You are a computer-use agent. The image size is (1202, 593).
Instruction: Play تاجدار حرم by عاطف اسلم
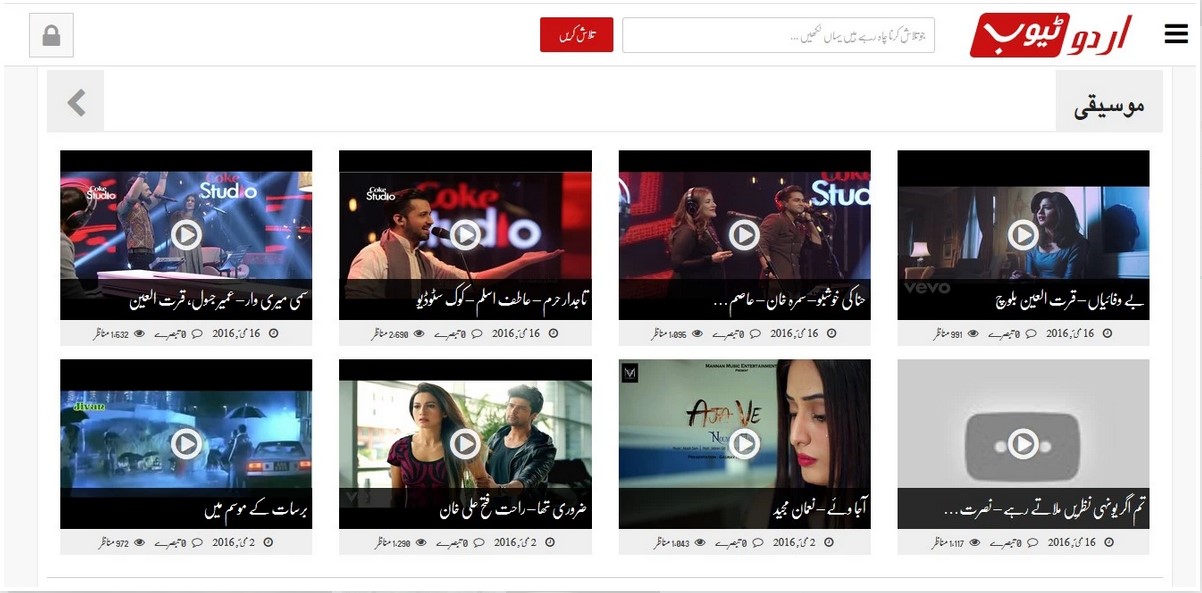click(464, 234)
